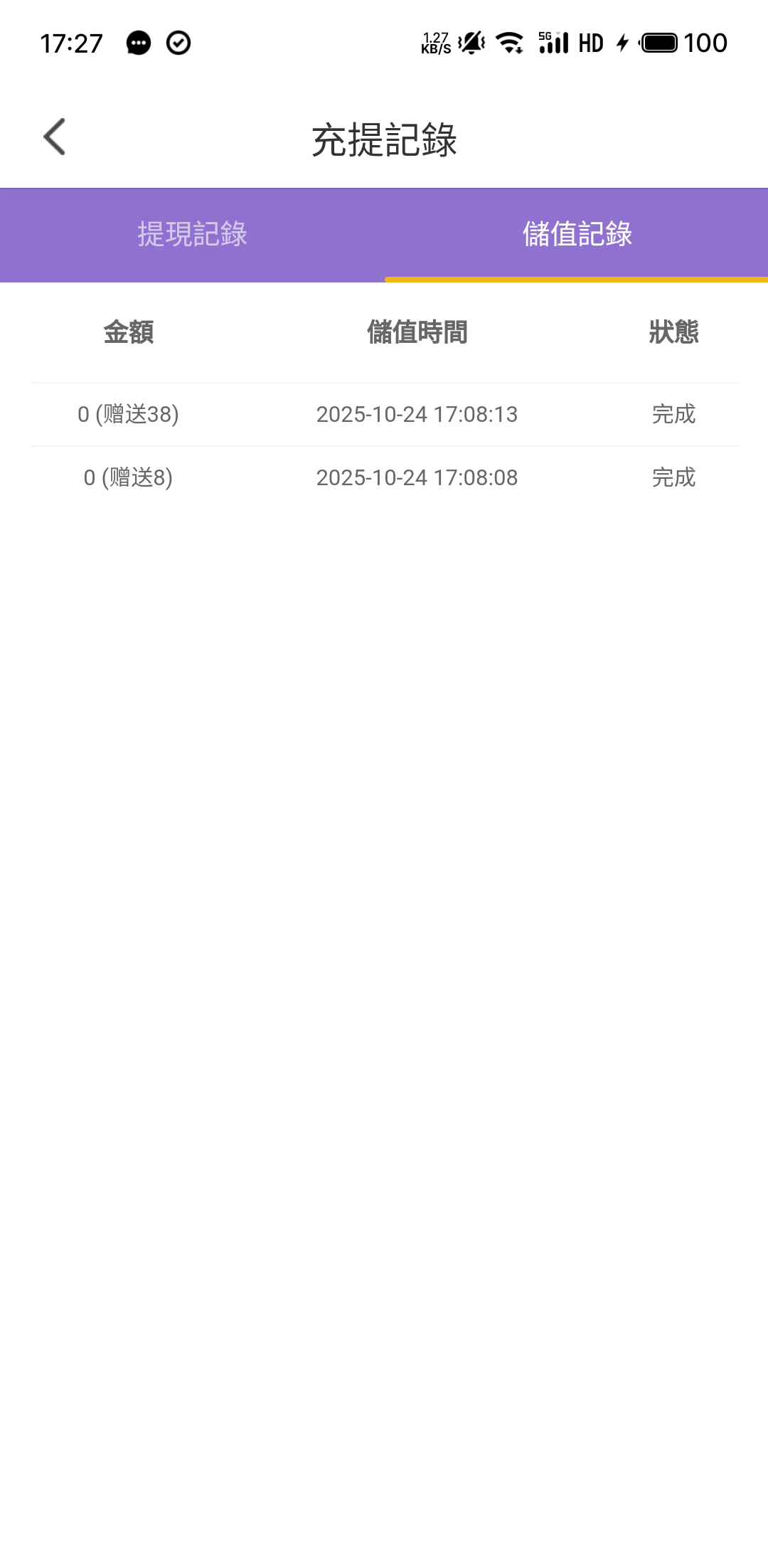This screenshot has height=1568, width=768.
Task: Tap the 5G signal strength icon
Action: tap(553, 44)
